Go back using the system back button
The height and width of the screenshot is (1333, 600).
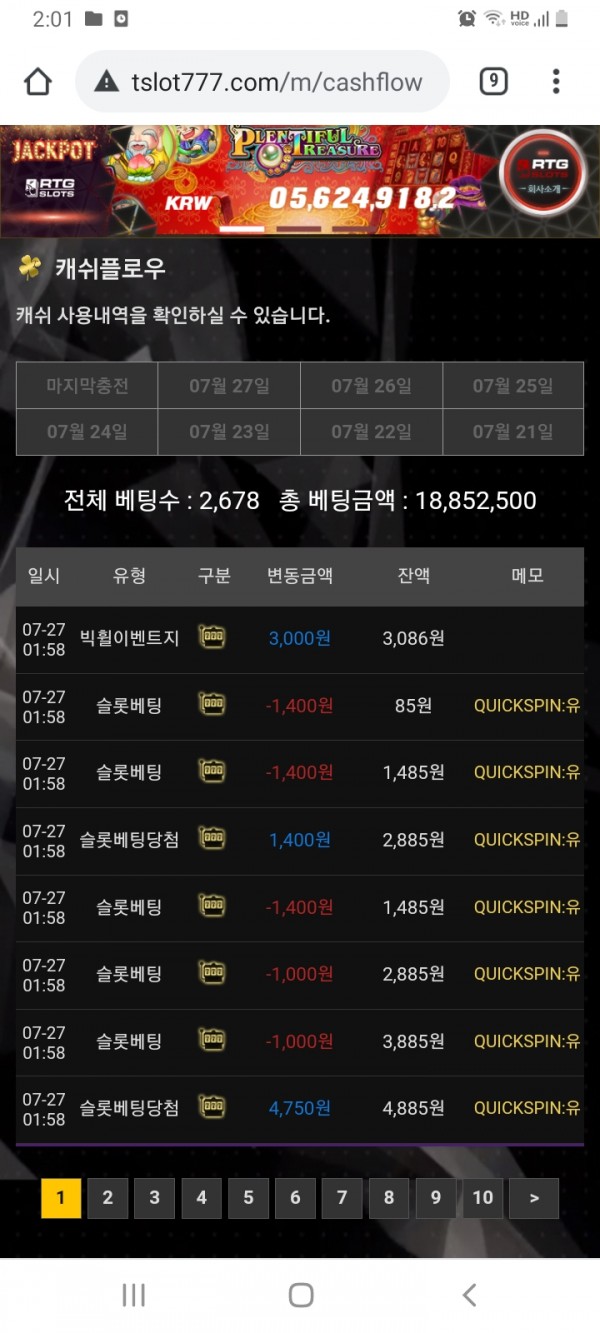click(469, 1295)
